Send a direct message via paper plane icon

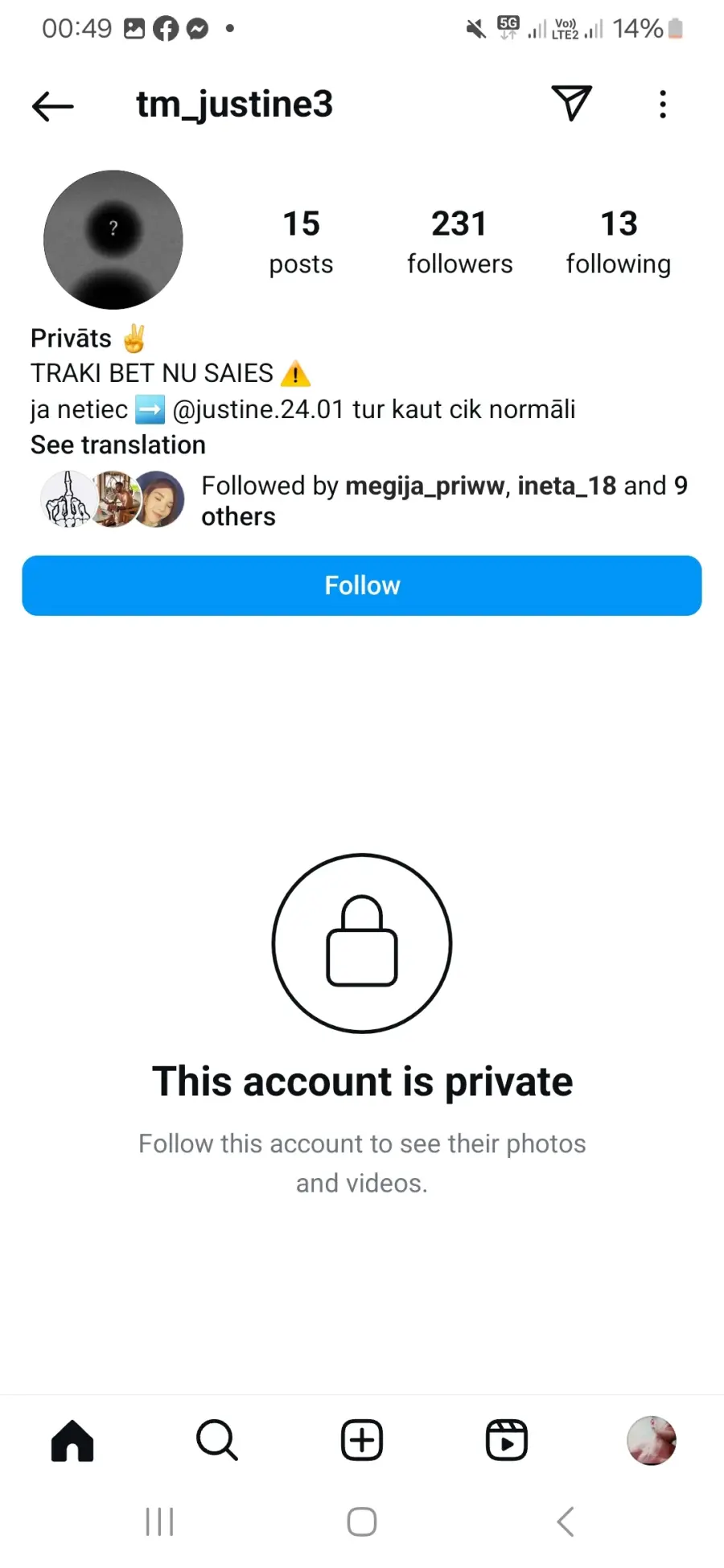point(572,104)
